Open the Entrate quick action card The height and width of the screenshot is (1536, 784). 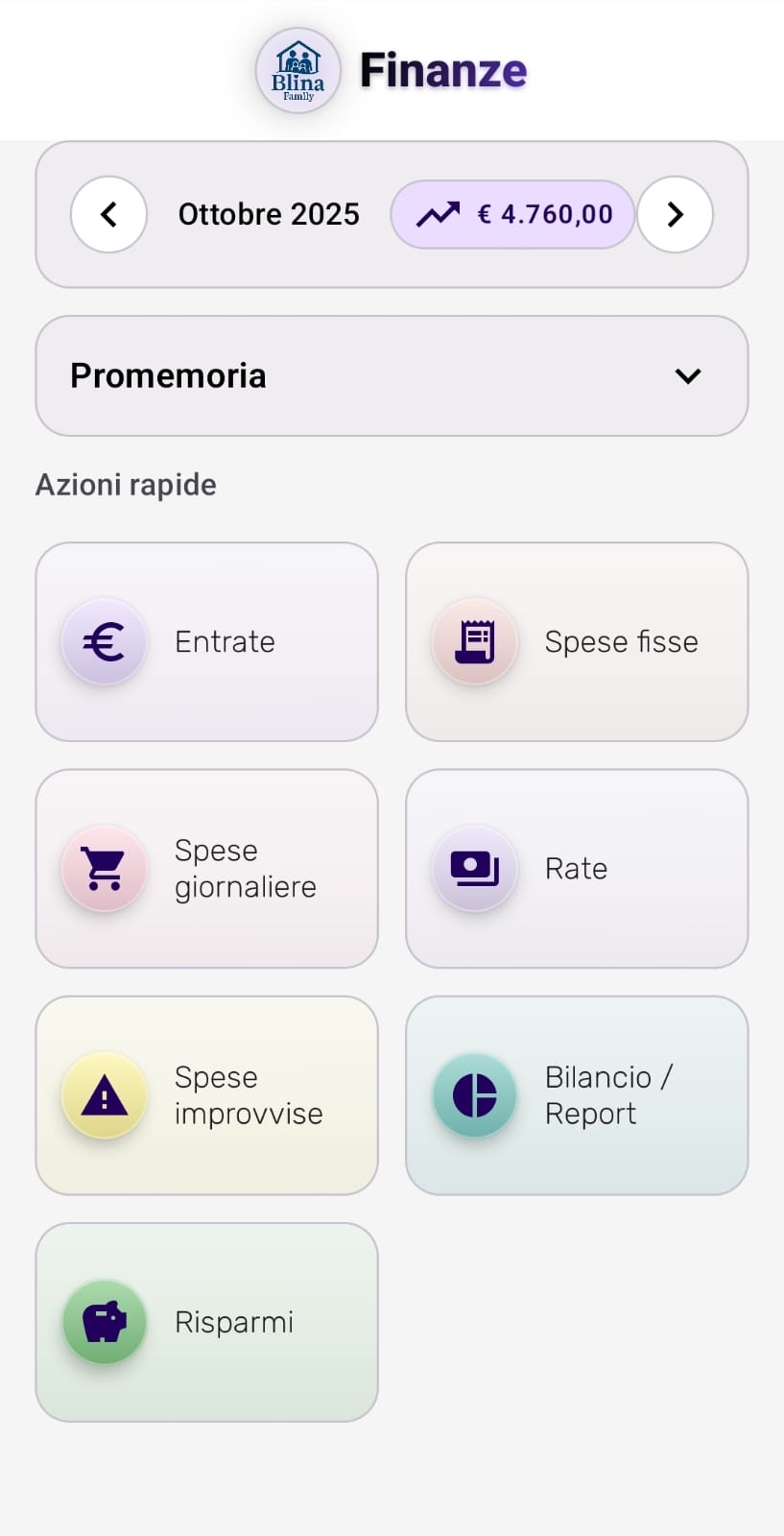[x=206, y=641]
